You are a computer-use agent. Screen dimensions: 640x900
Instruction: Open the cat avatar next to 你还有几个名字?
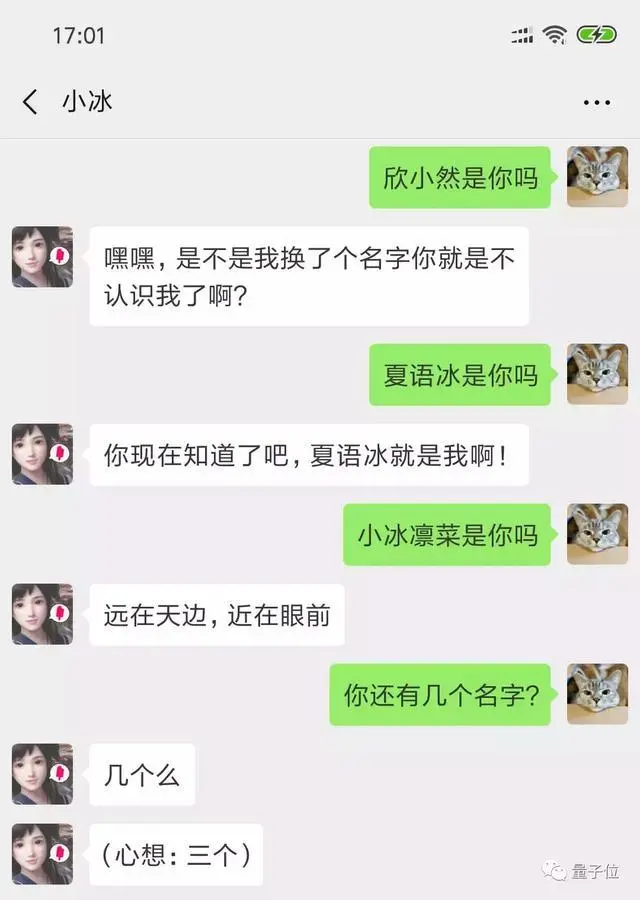(597, 694)
